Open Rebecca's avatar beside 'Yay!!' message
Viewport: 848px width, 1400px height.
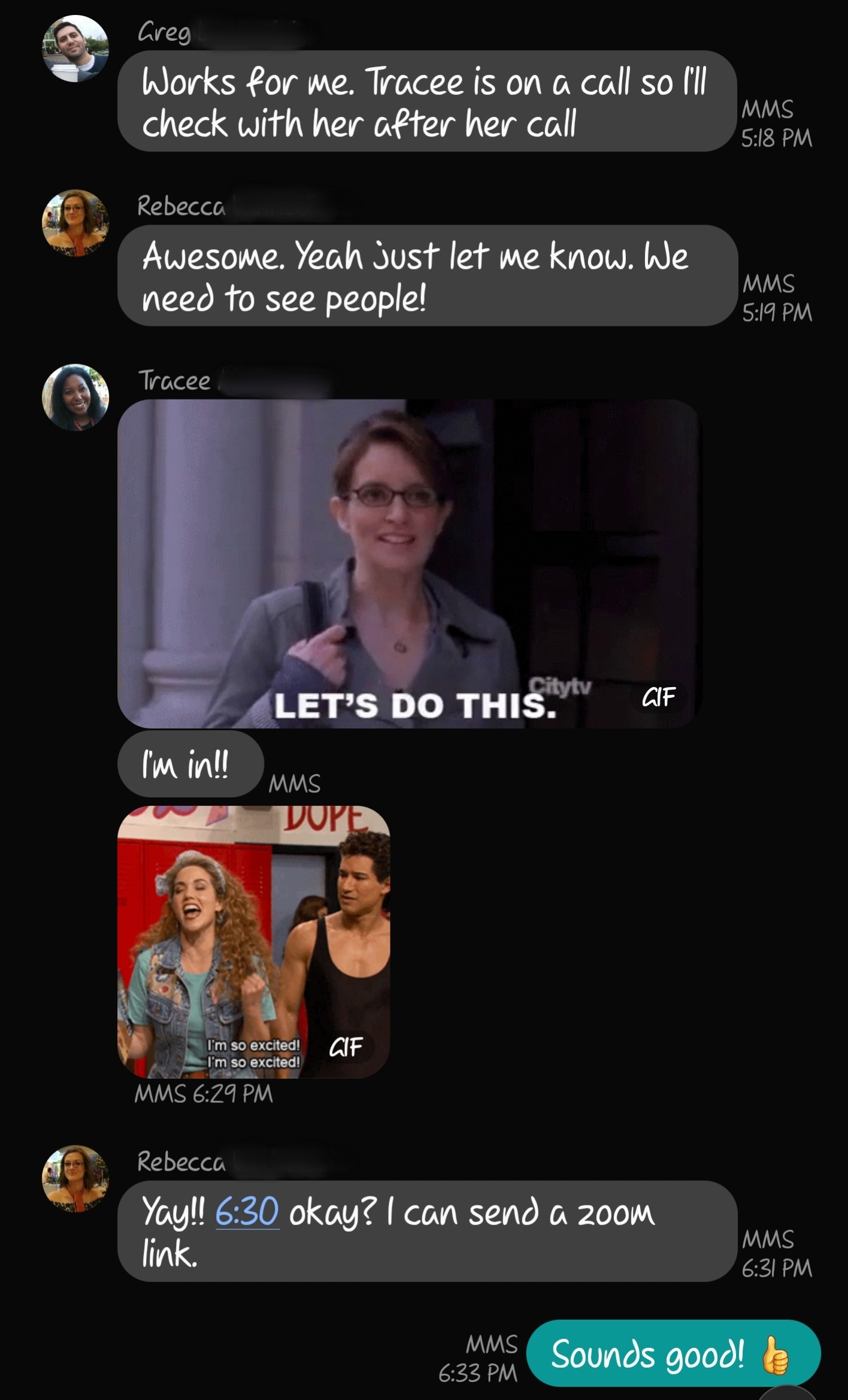point(75,1178)
